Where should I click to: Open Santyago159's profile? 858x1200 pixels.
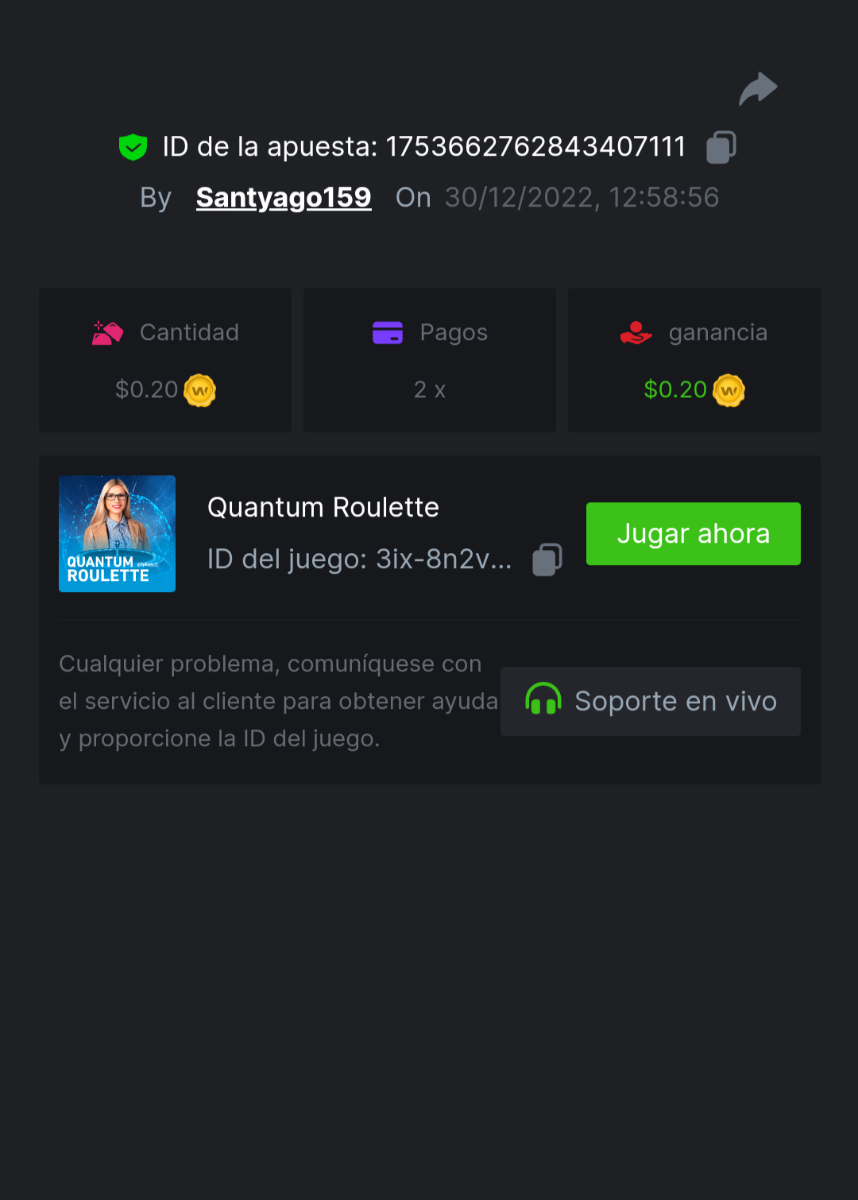tap(283, 197)
